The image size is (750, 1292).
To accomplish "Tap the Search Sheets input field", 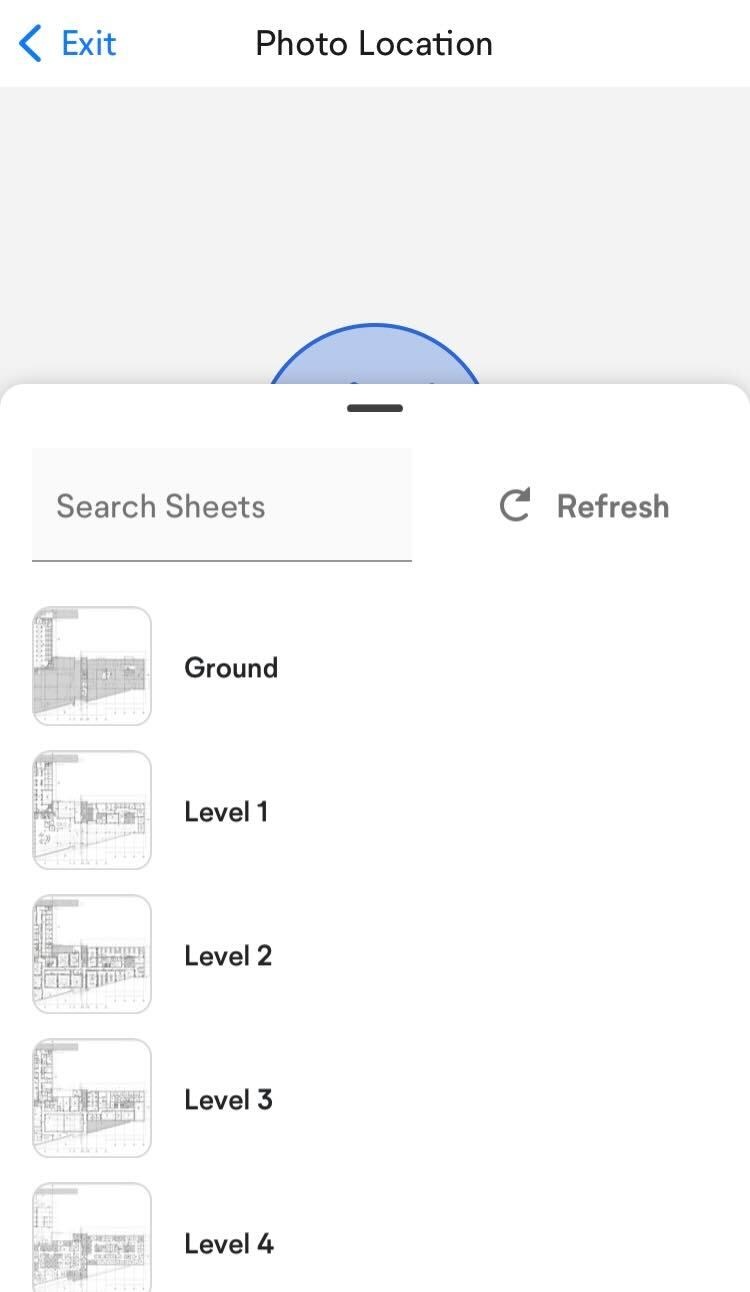I will pos(222,505).
